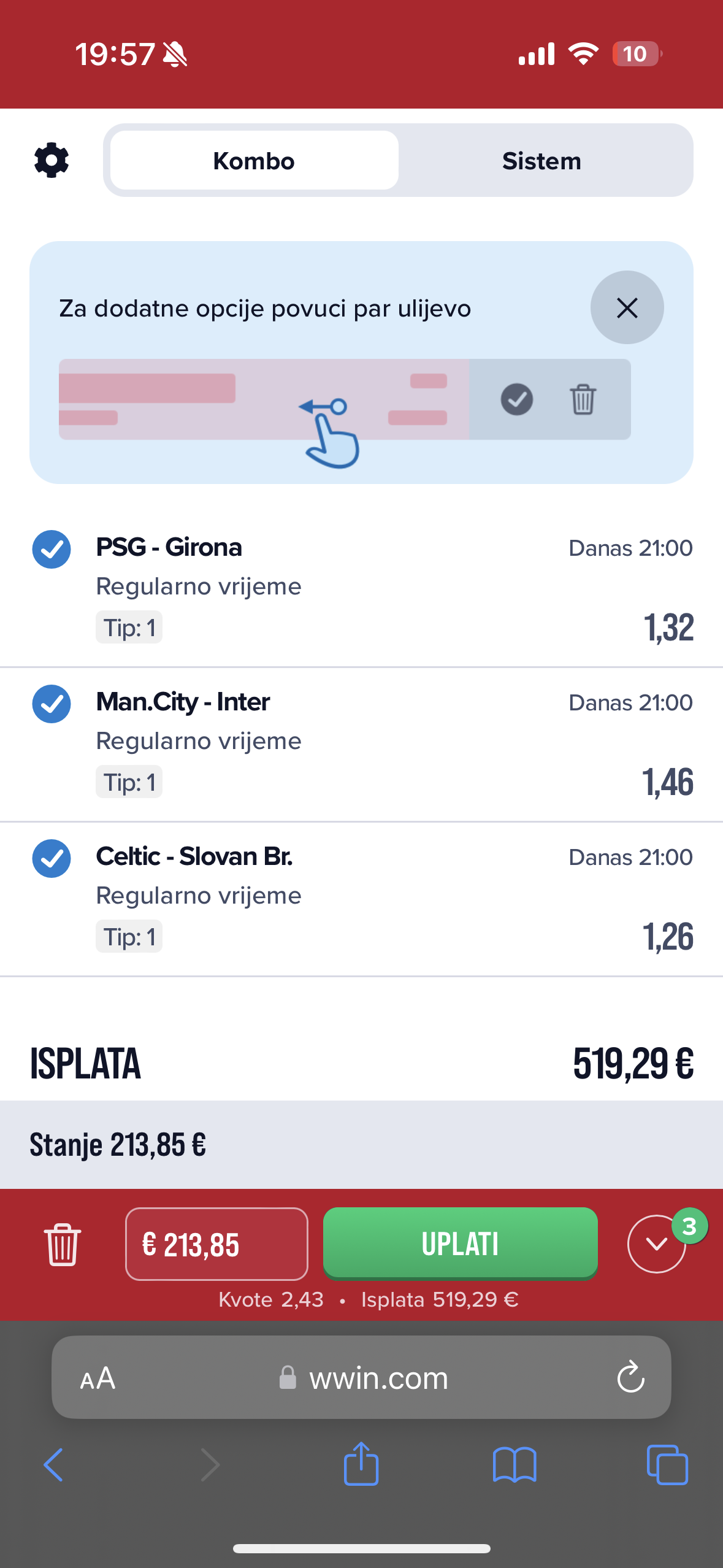Collapse the bet slip with the chevron
The width and height of the screenshot is (723, 1568).
[657, 1244]
